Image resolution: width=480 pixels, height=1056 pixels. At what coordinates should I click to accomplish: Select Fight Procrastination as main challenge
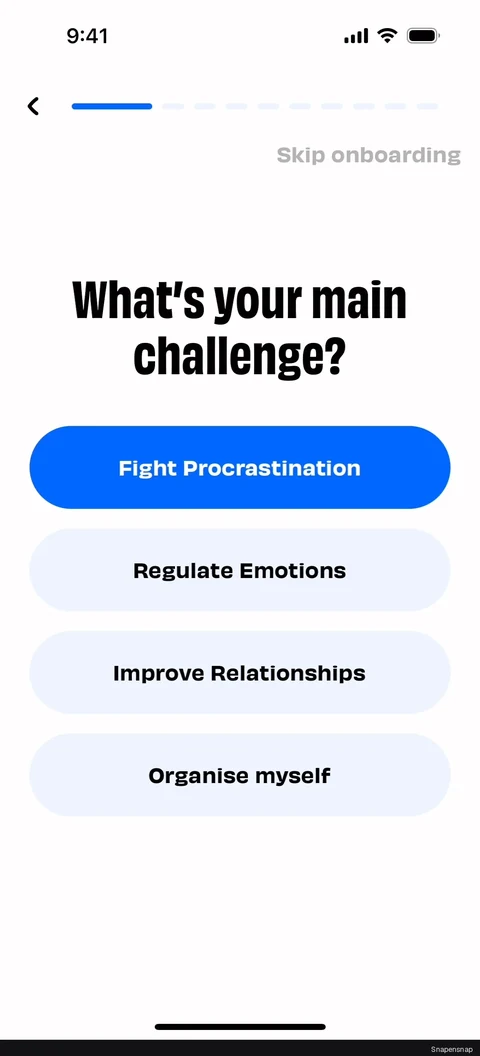pyautogui.click(x=240, y=467)
